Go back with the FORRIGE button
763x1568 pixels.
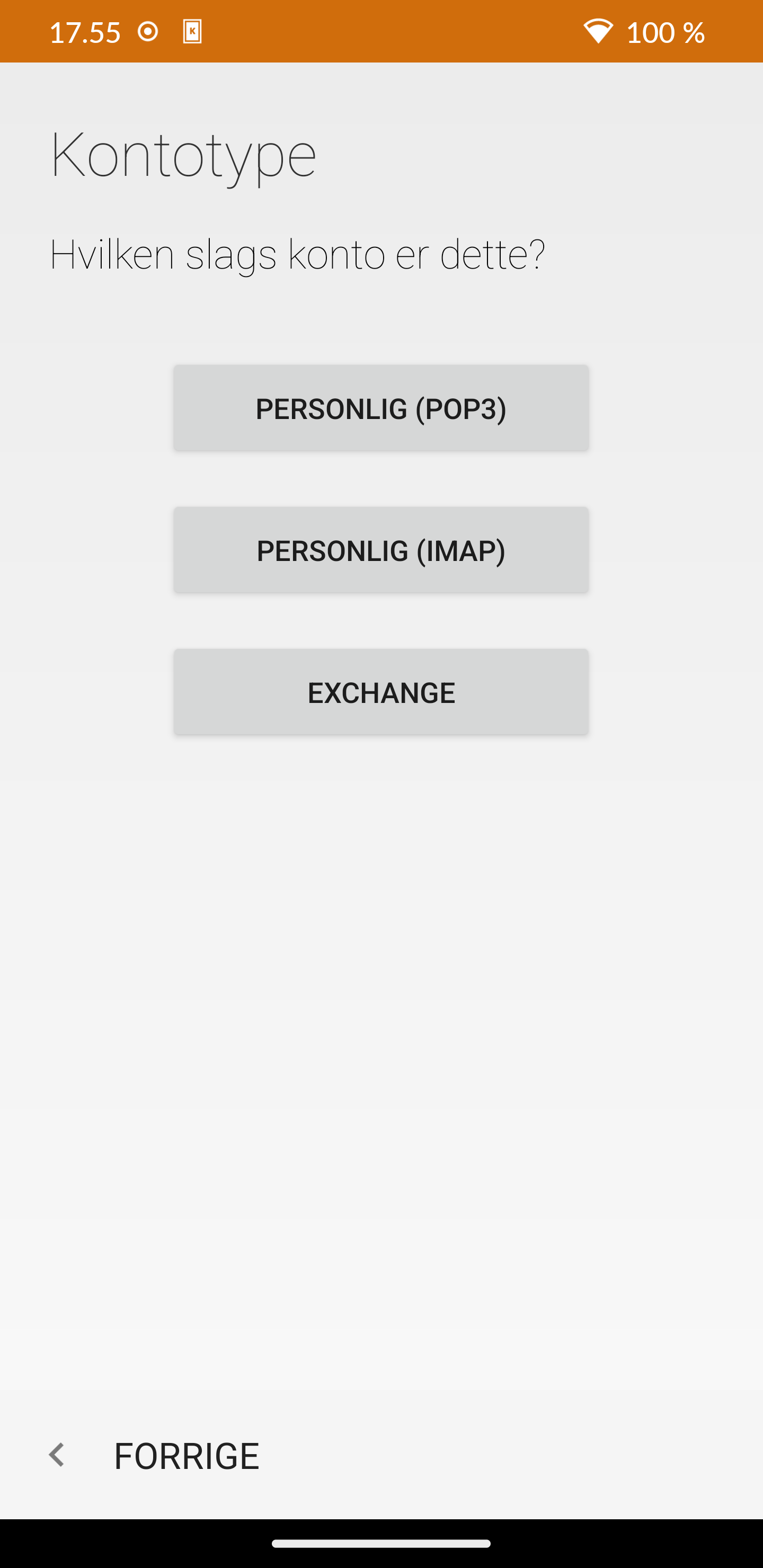click(154, 1456)
